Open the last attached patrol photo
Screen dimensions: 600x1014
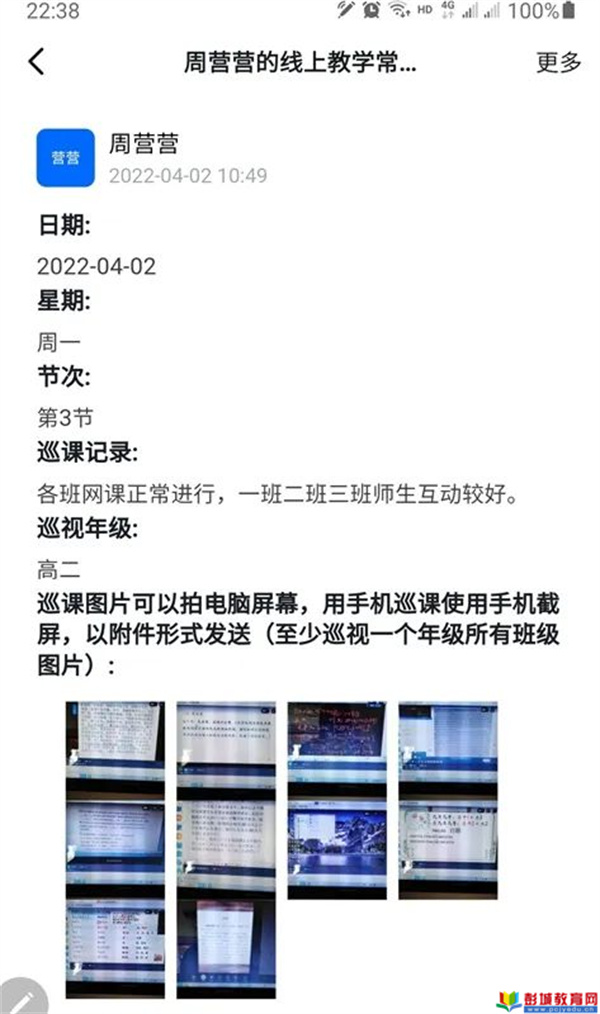pyautogui.click(x=226, y=946)
